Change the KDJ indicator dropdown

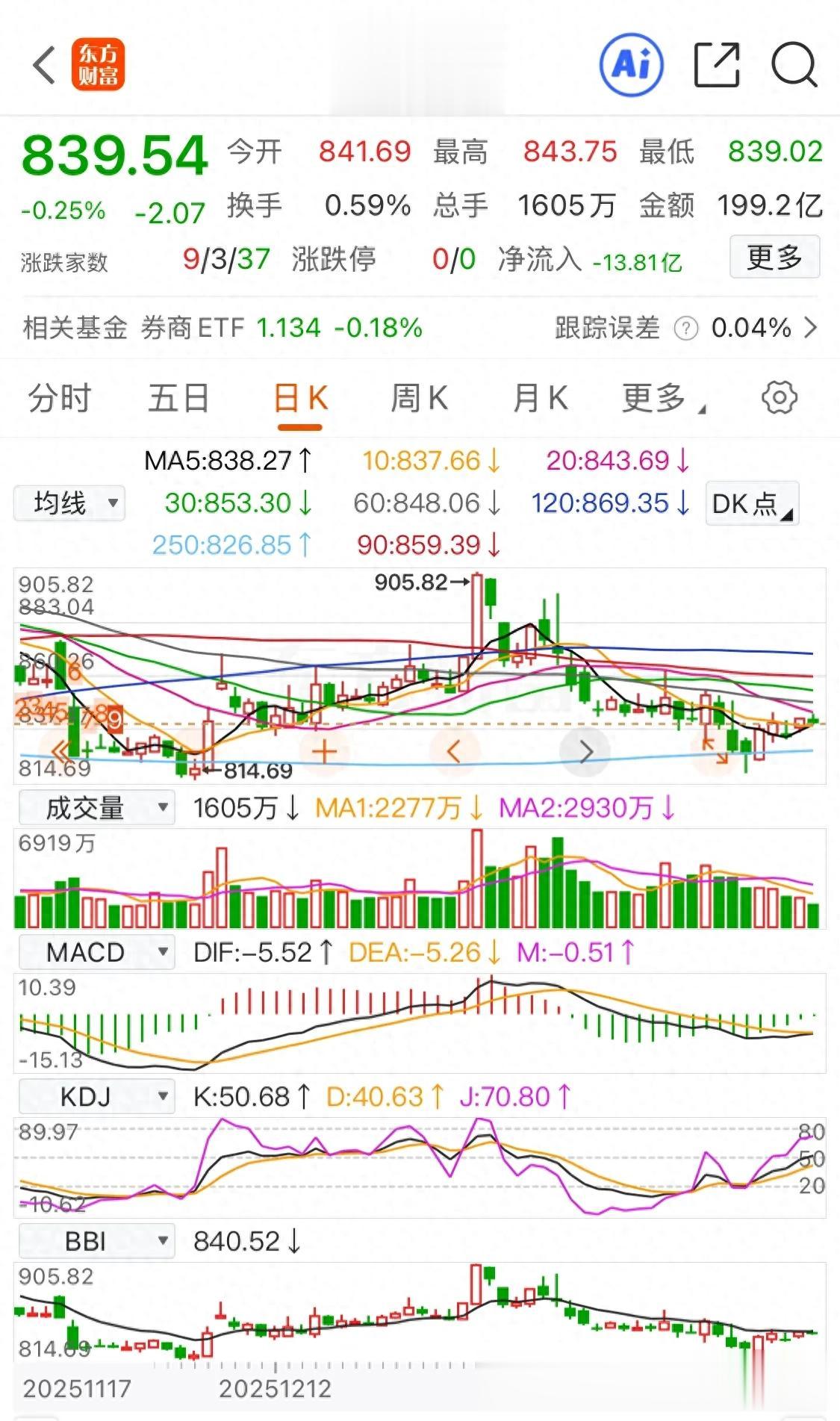tap(96, 1097)
